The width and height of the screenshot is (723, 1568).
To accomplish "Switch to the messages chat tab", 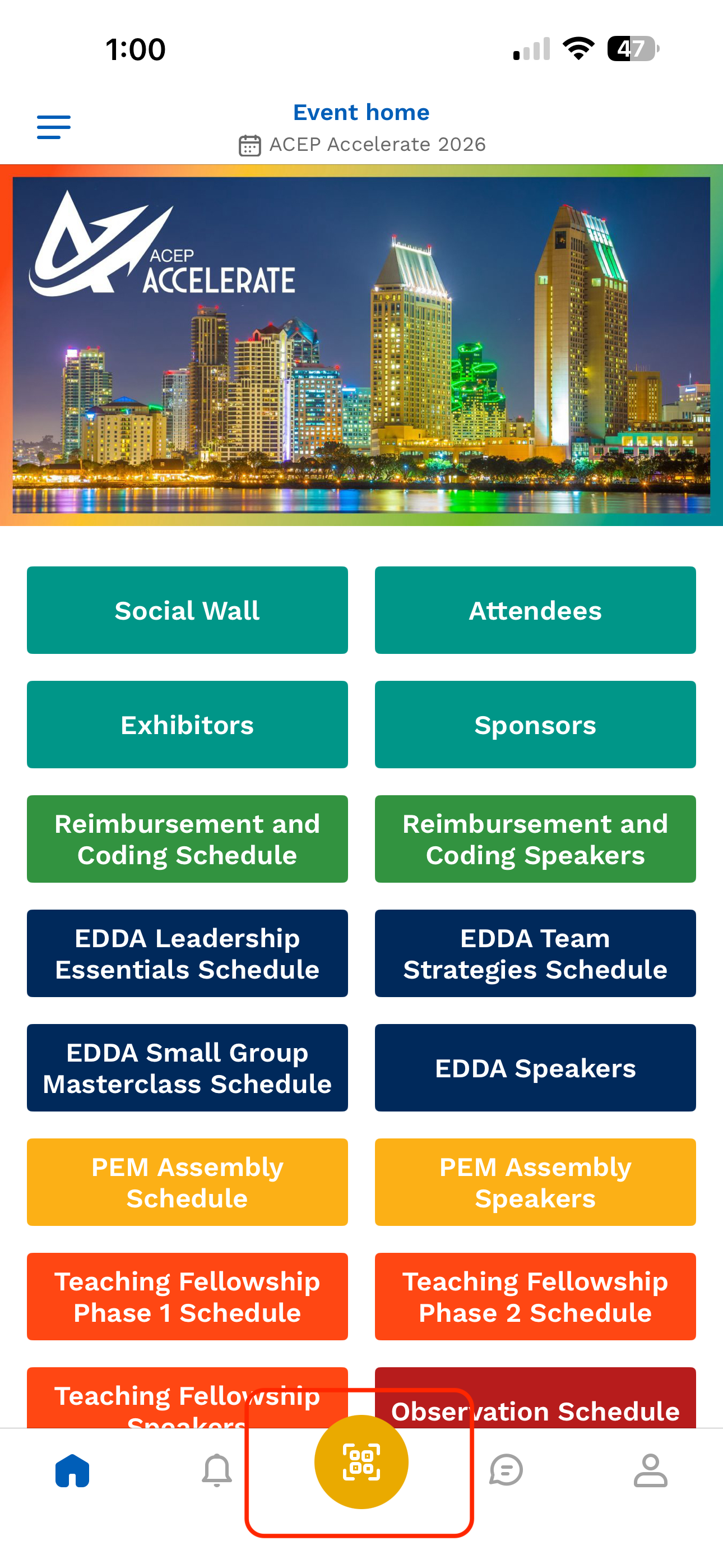I will (x=506, y=1470).
